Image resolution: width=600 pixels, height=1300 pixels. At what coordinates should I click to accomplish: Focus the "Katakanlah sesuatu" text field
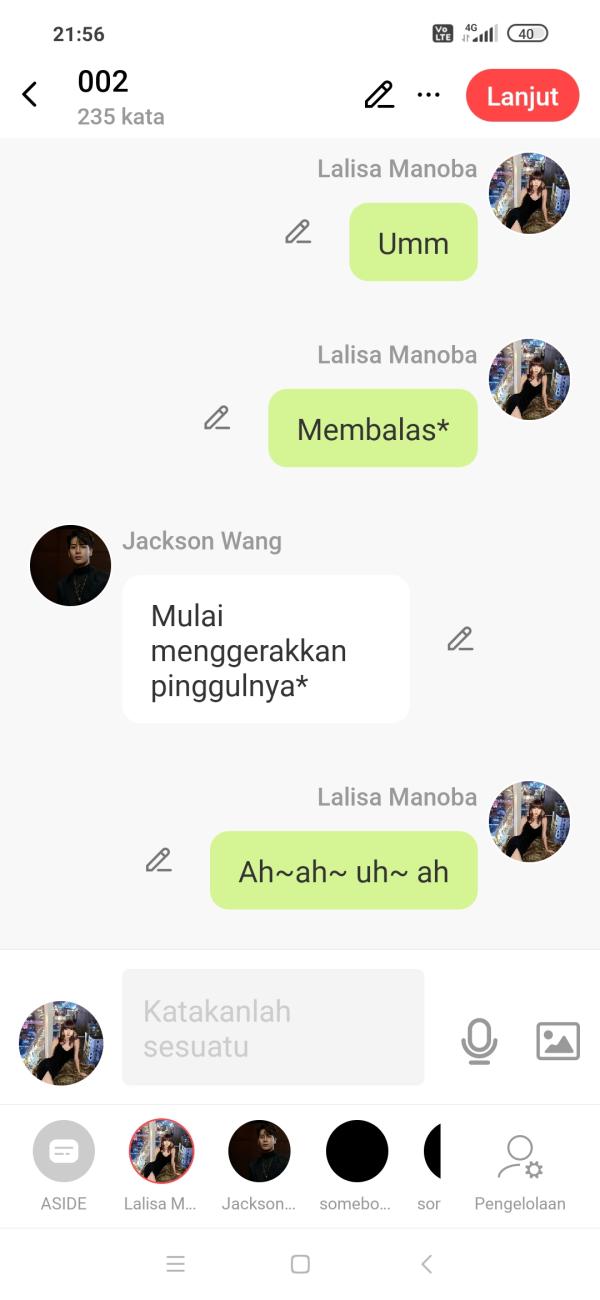click(272, 1028)
